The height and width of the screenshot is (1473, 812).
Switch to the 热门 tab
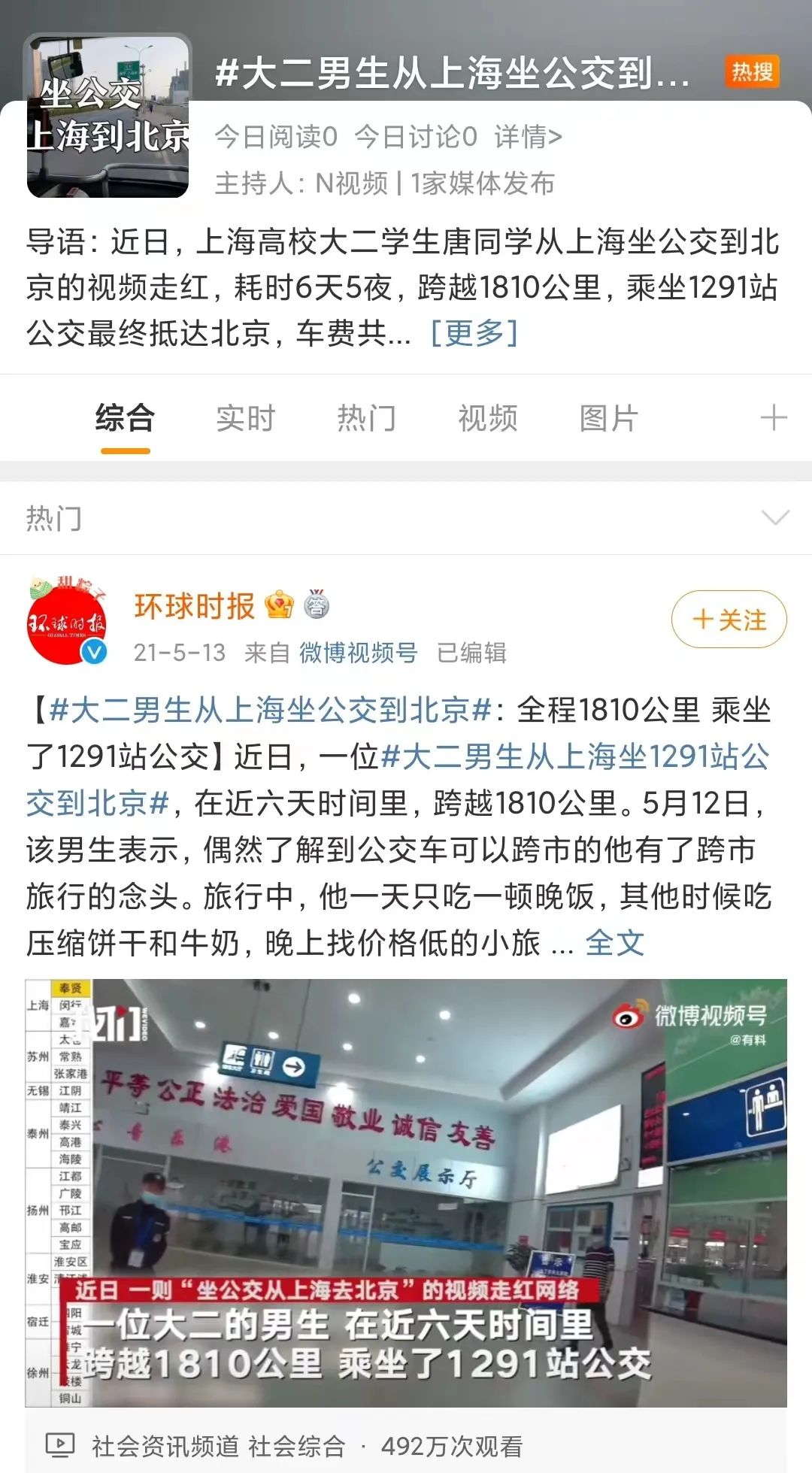tap(366, 418)
